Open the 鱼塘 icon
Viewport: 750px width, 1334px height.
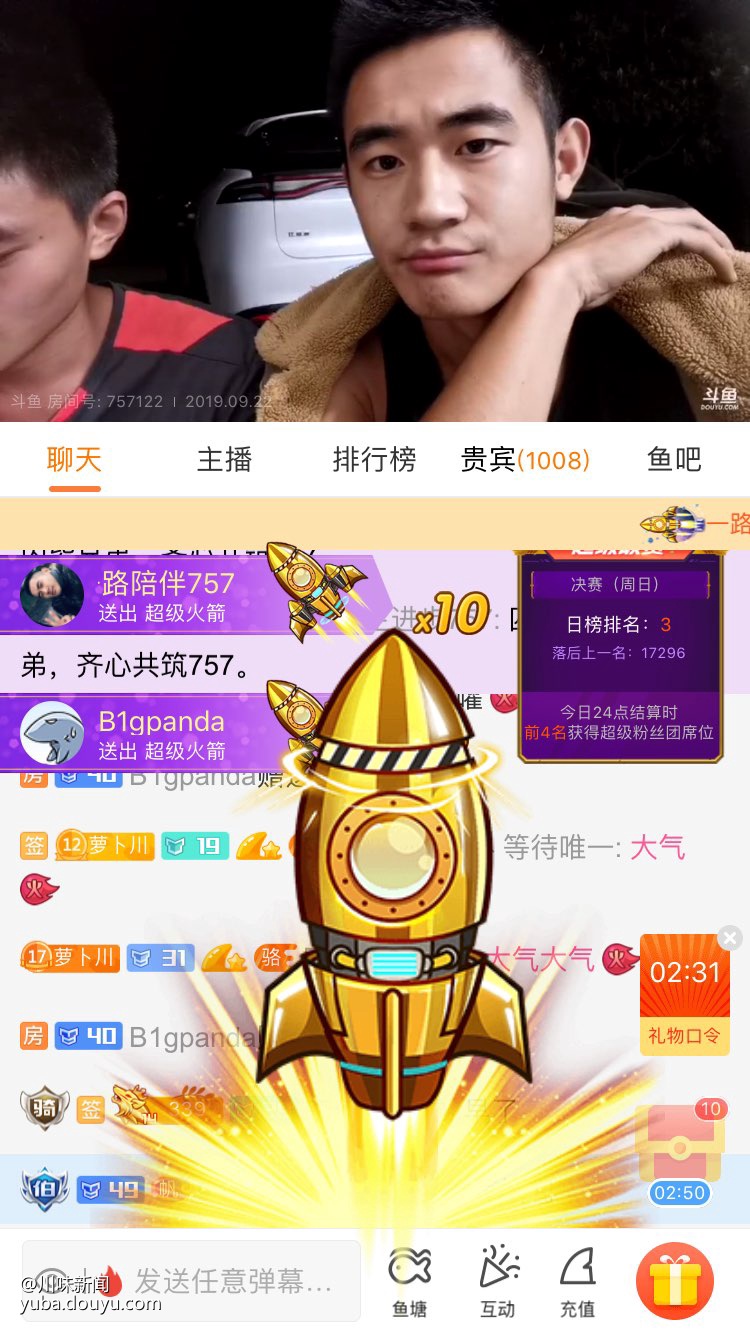410,1281
